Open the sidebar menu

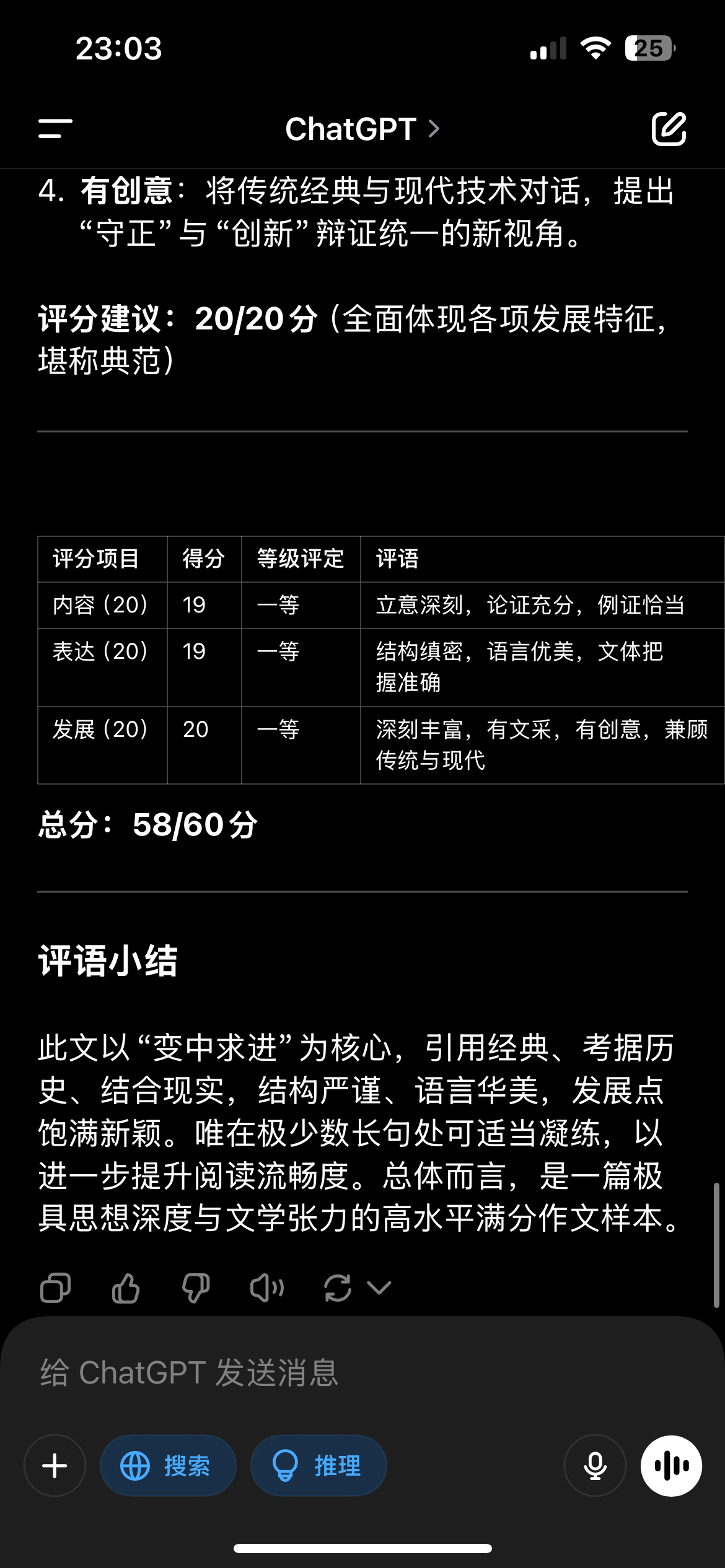click(55, 129)
